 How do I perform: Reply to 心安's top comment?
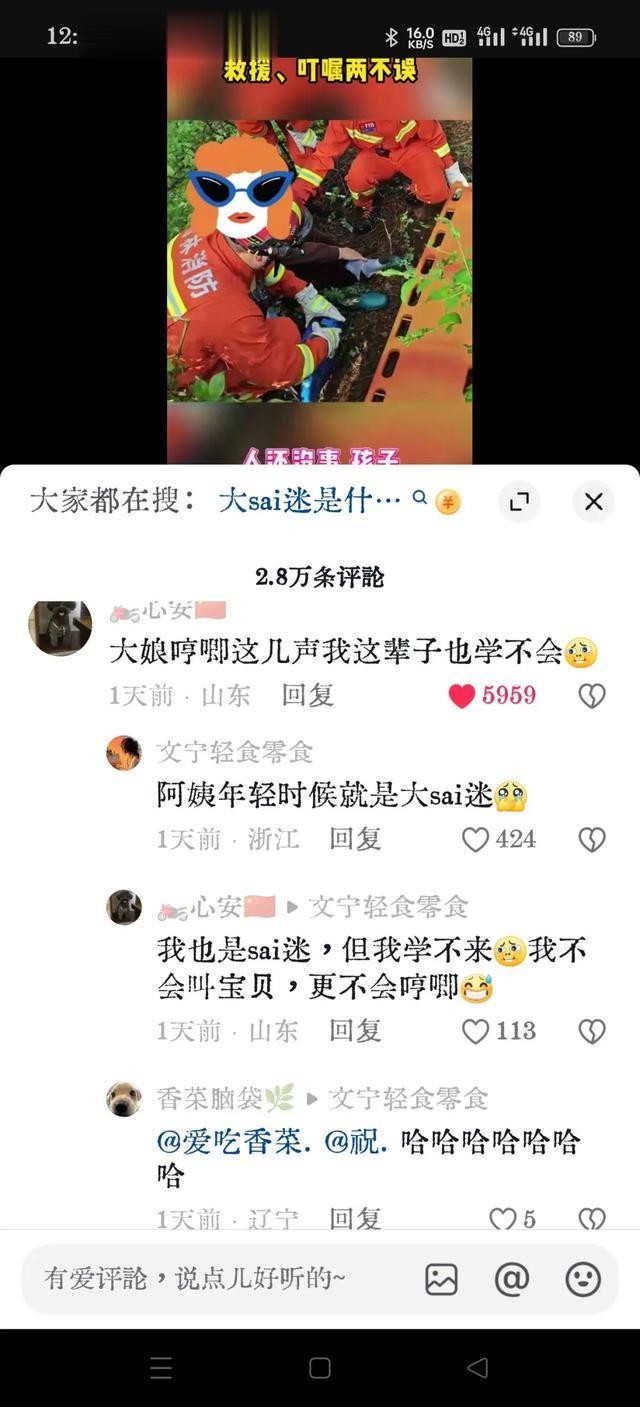tap(307, 695)
